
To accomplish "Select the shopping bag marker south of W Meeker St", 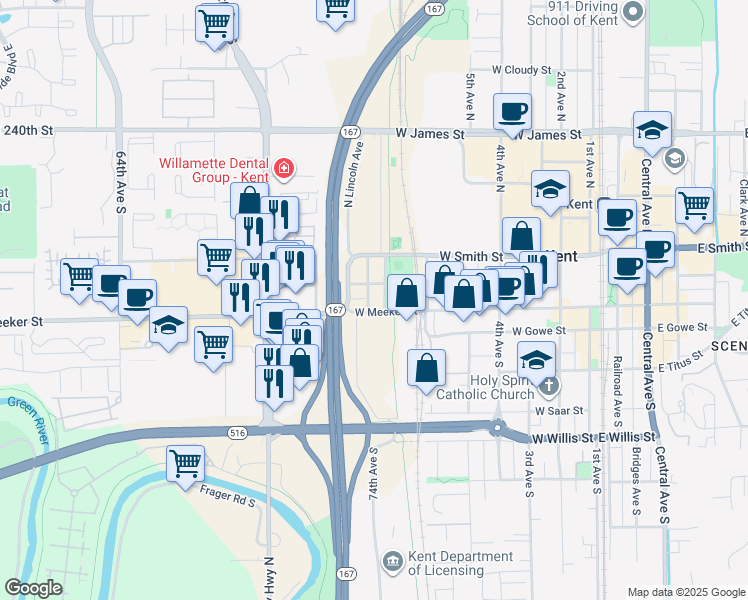I will tap(426, 369).
